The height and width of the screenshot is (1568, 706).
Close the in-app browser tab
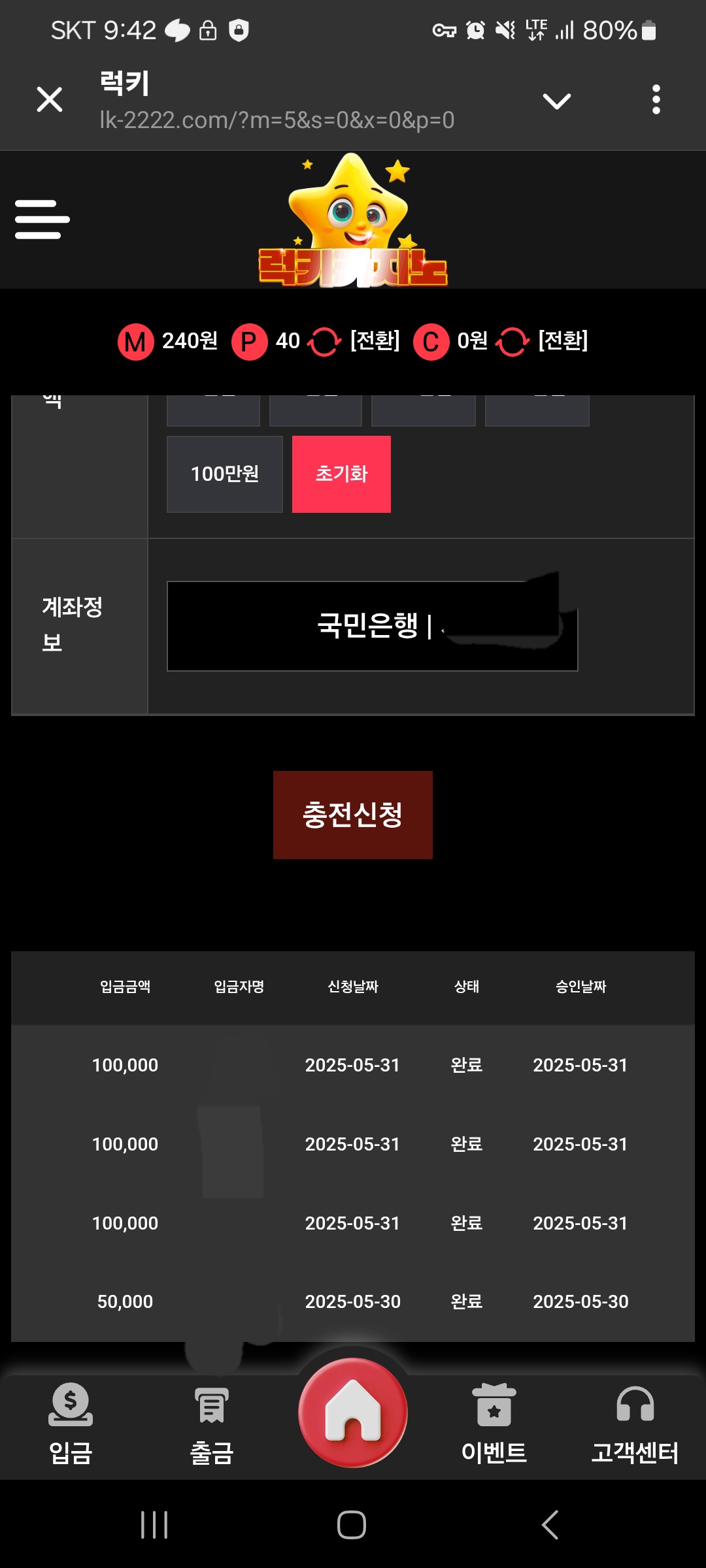[x=50, y=100]
